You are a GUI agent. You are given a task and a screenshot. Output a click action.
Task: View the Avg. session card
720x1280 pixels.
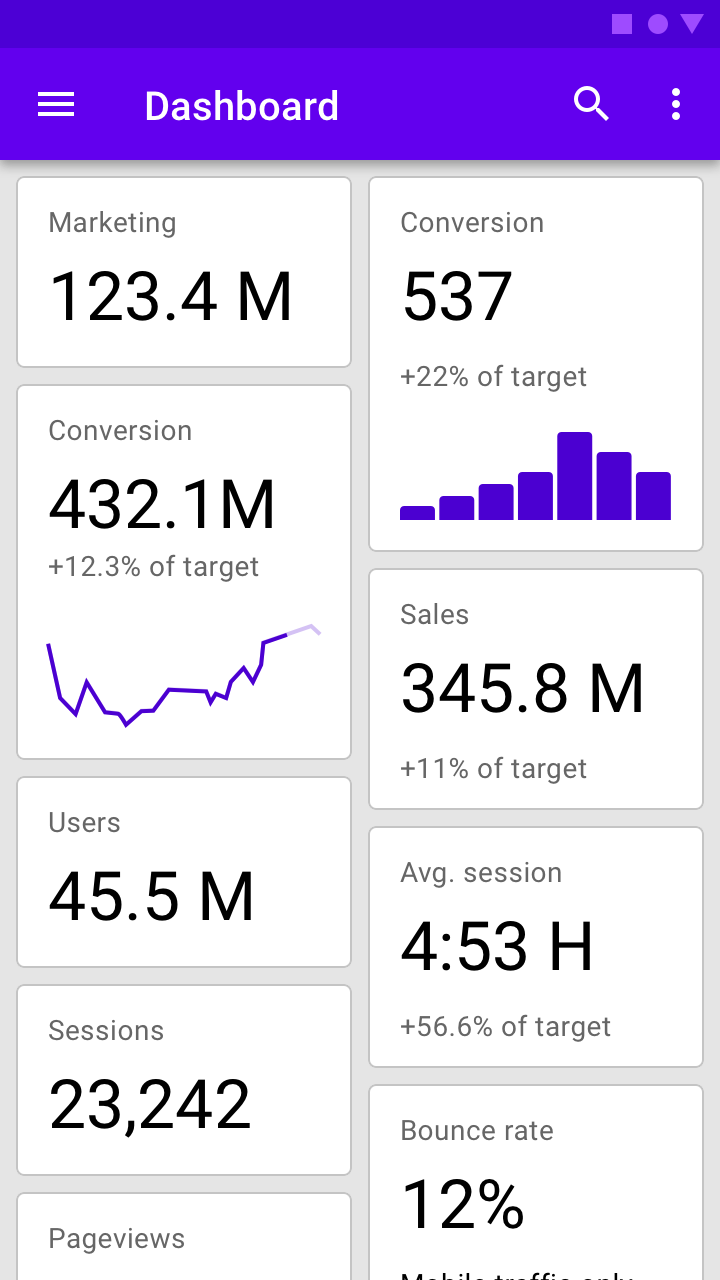(x=536, y=947)
